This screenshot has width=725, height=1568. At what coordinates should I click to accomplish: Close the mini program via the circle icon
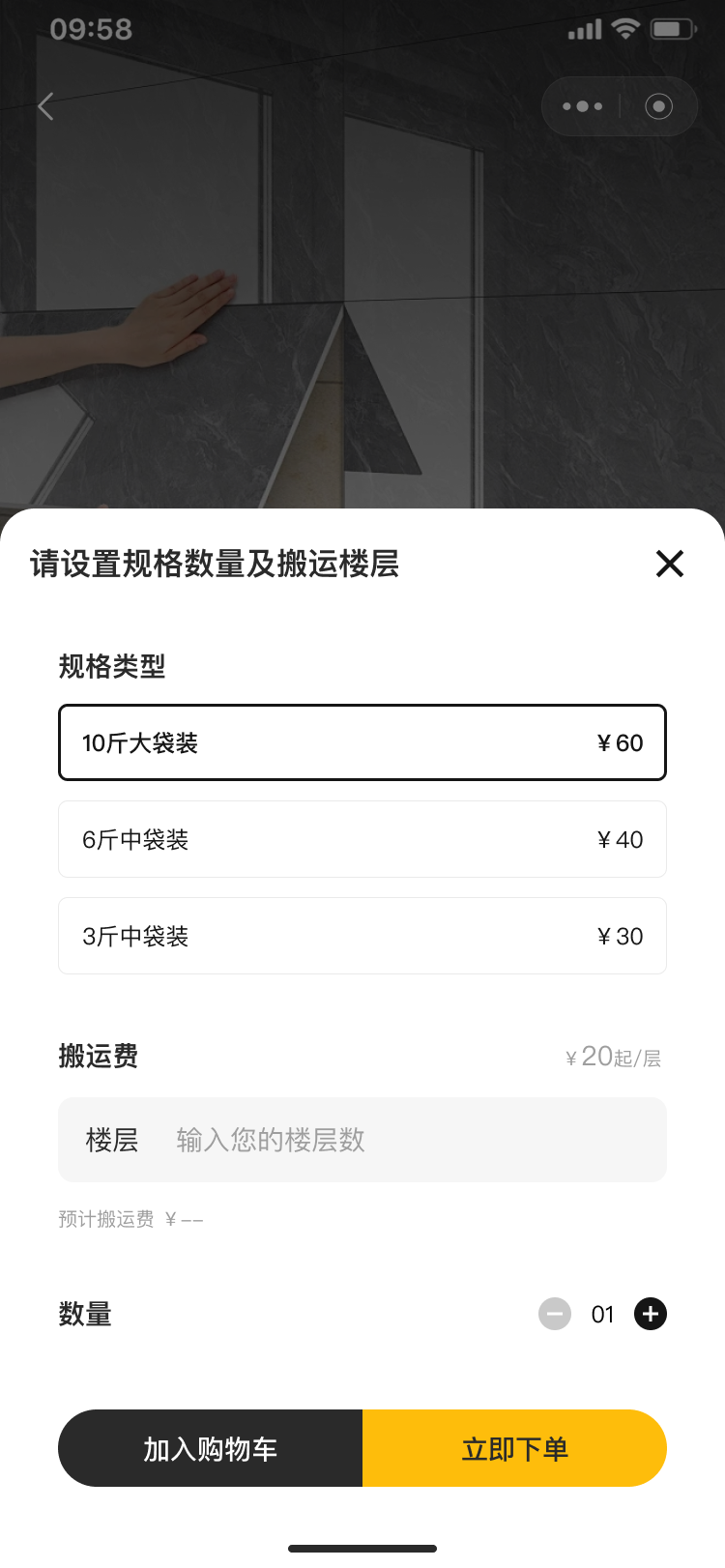click(658, 106)
